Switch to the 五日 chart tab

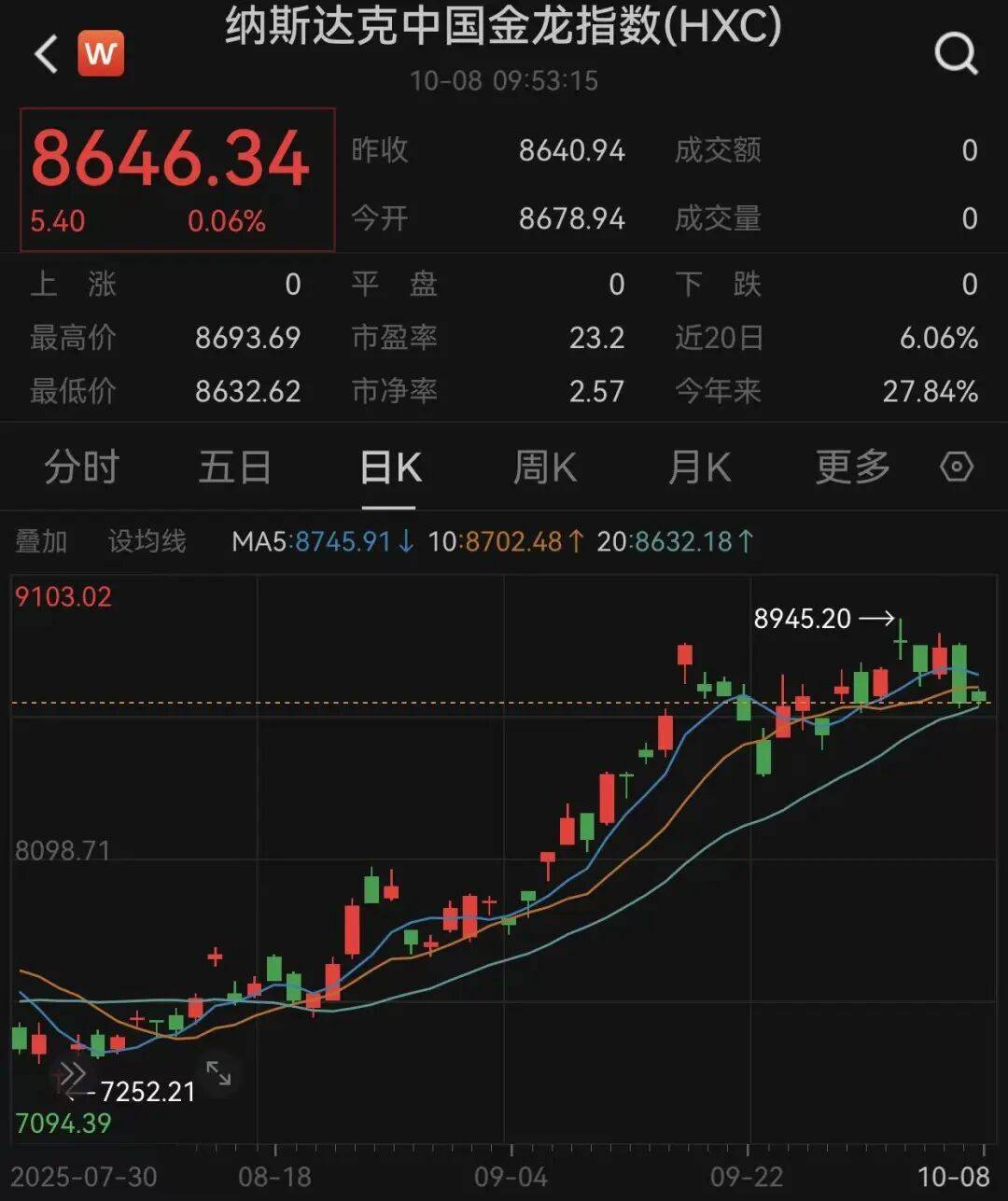click(x=234, y=467)
